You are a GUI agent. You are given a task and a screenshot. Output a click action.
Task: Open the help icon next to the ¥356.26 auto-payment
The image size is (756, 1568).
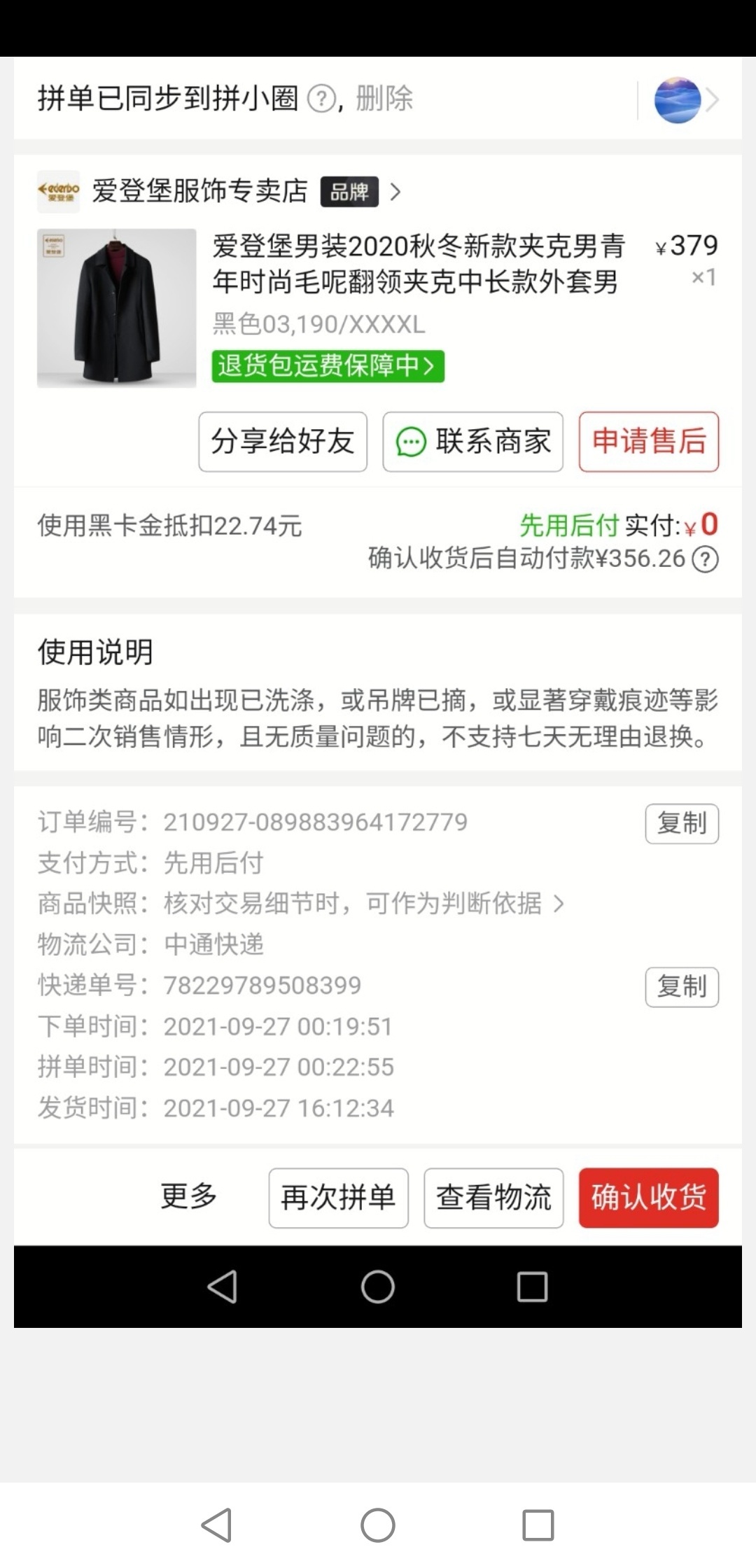pyautogui.click(x=705, y=559)
